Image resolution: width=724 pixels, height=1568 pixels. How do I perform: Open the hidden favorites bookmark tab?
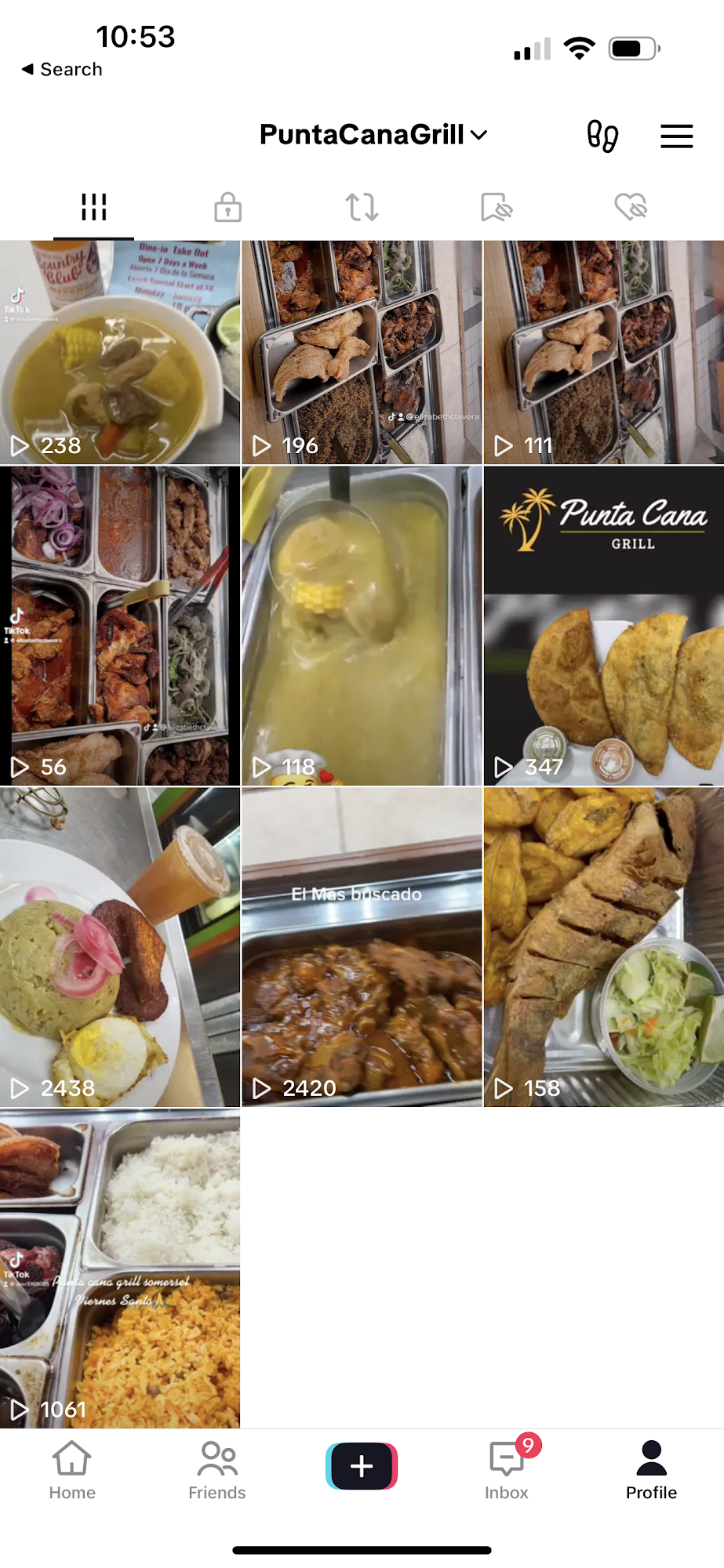pos(496,207)
